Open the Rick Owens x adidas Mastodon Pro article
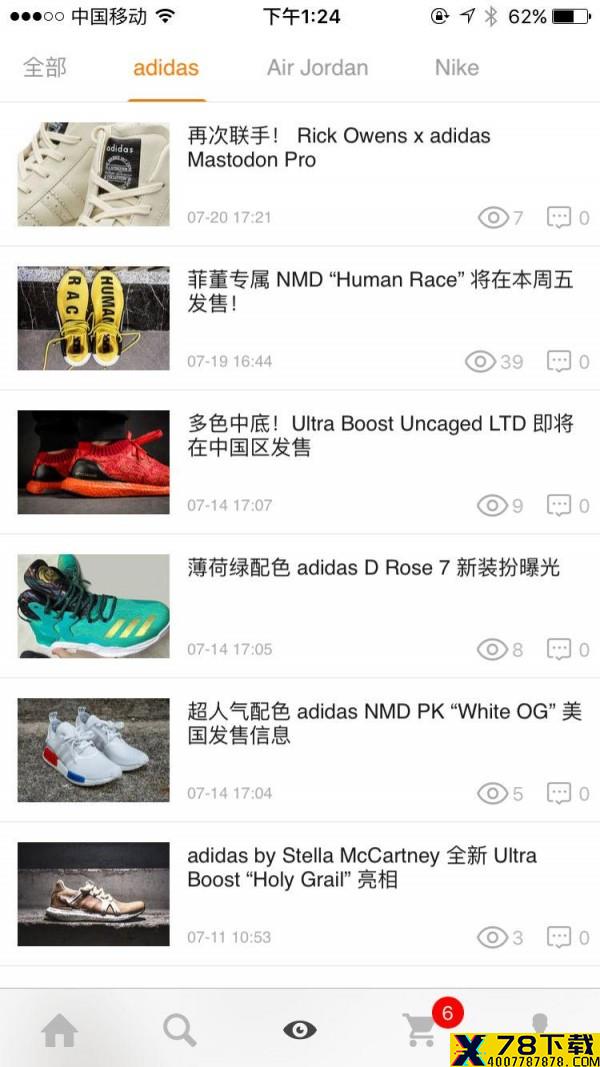Screen dimensions: 600x1067 (x=300, y=175)
